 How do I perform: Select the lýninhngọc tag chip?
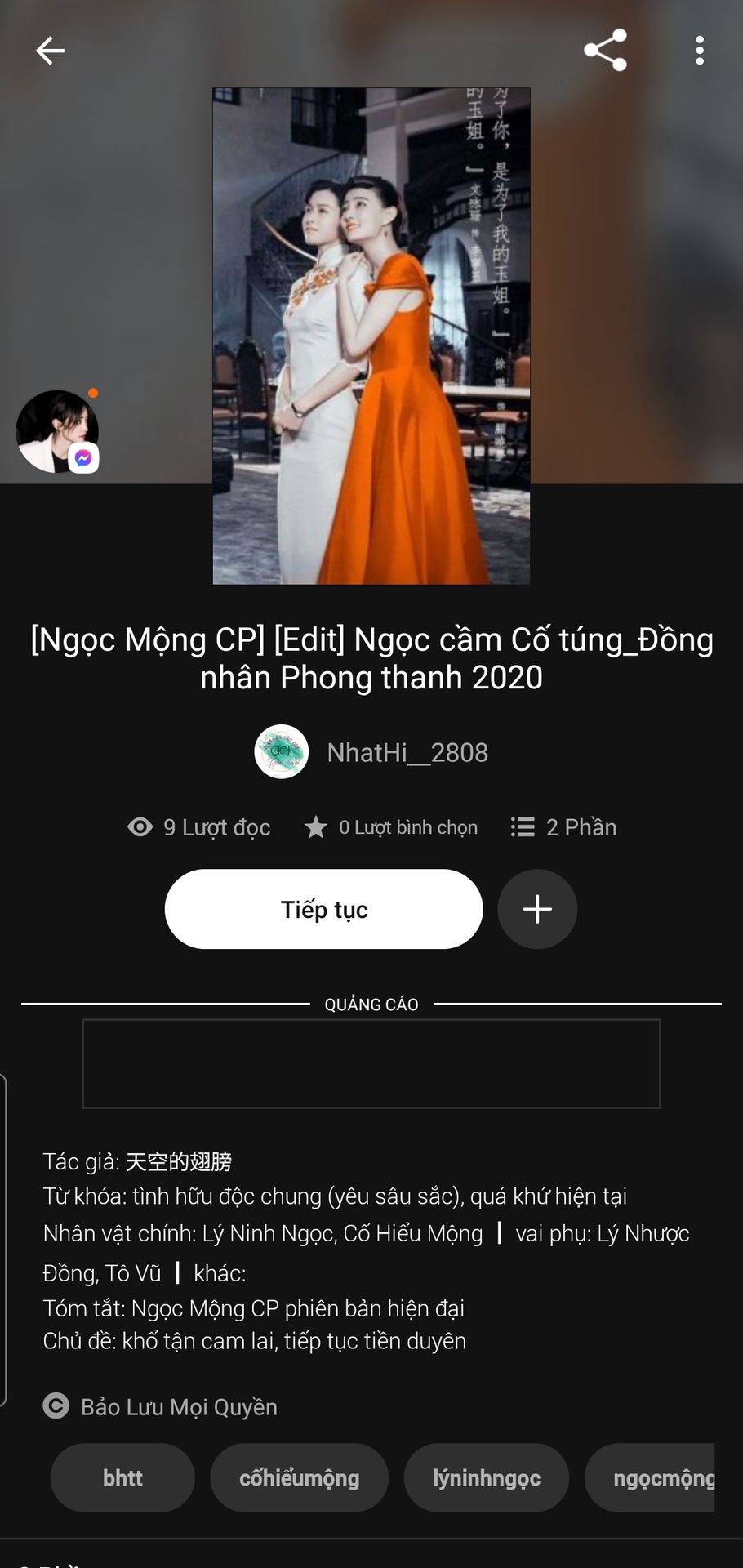tap(487, 1477)
